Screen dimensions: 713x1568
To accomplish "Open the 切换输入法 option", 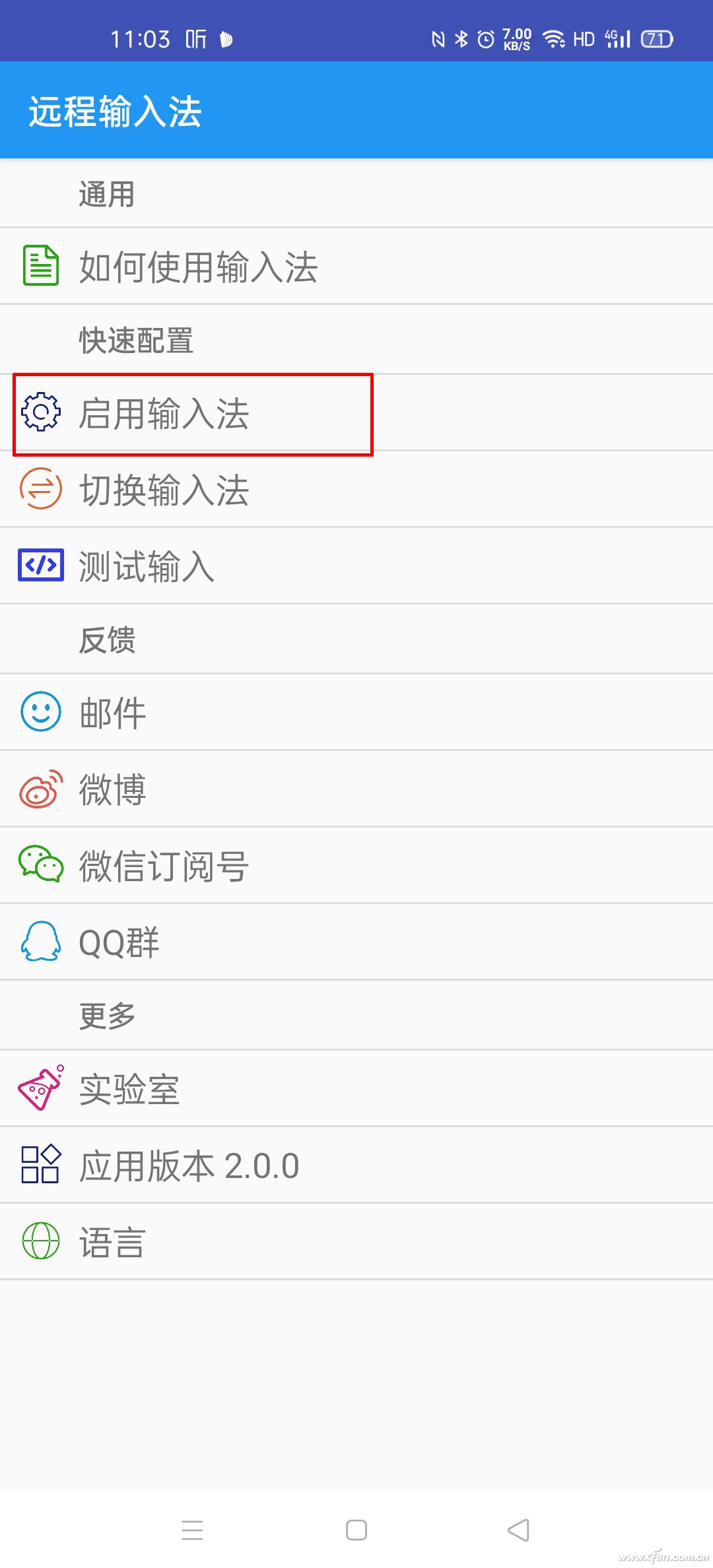I will coord(165,490).
